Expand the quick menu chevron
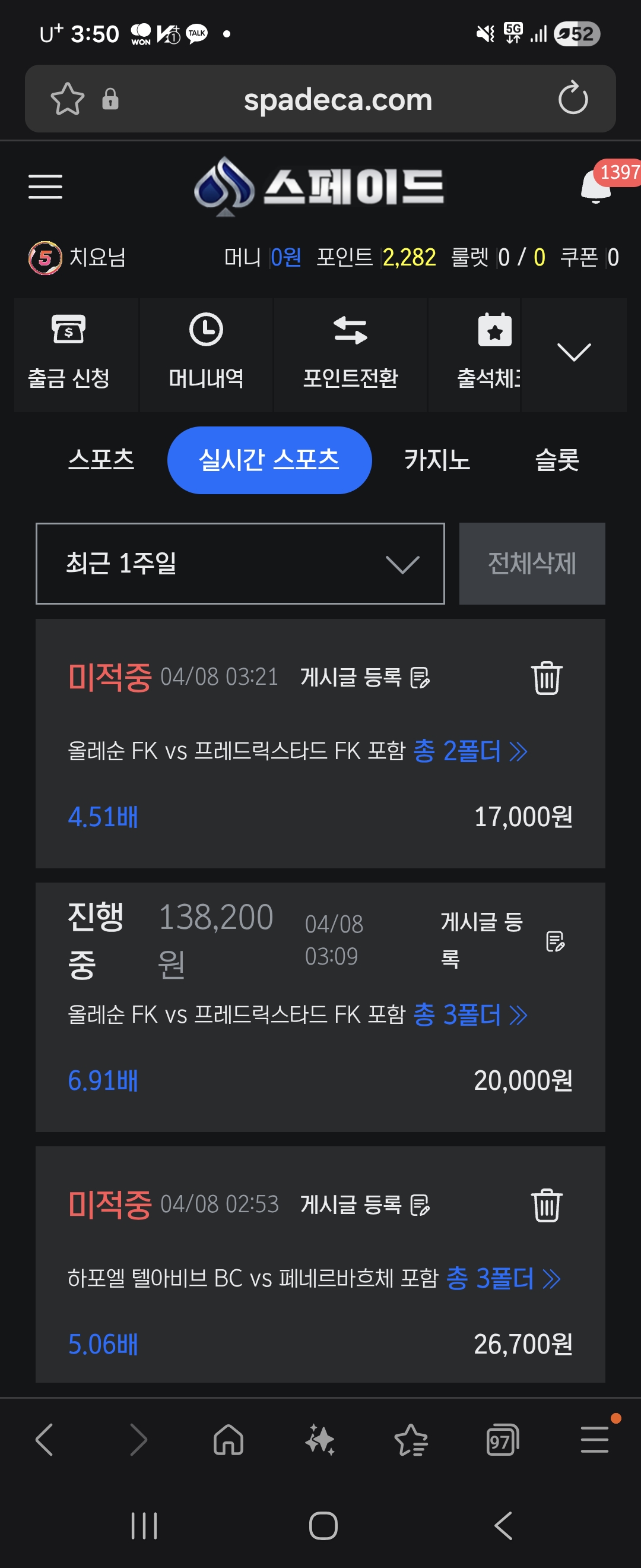Viewport: 641px width, 1568px height. point(573,352)
